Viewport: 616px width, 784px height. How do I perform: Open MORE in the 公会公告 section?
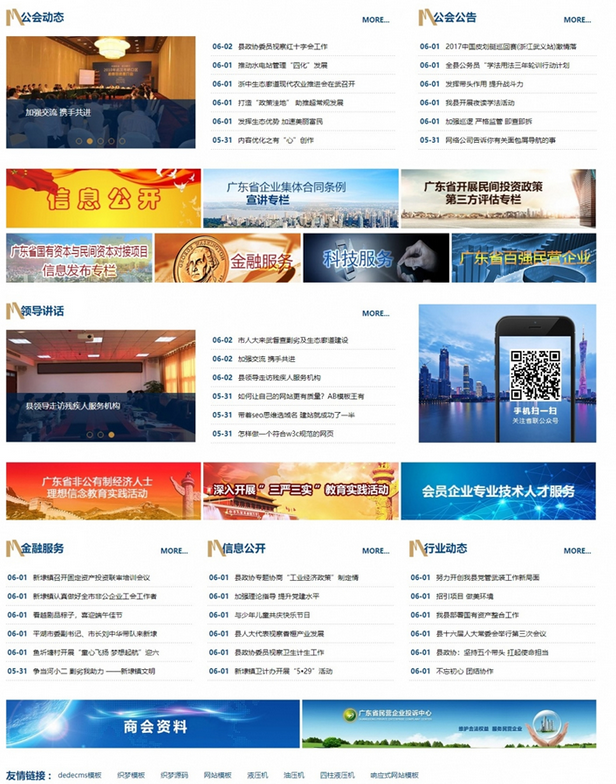coord(576,19)
